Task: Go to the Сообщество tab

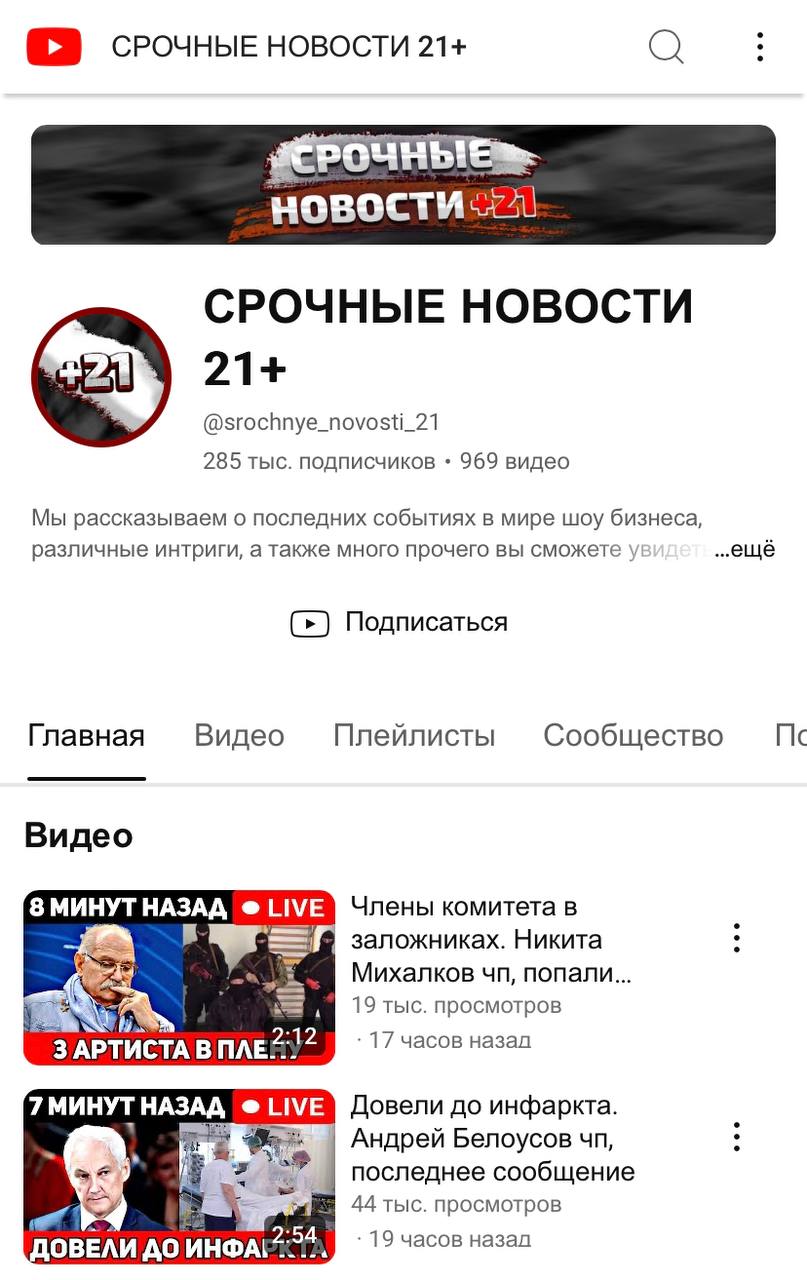Action: click(633, 736)
